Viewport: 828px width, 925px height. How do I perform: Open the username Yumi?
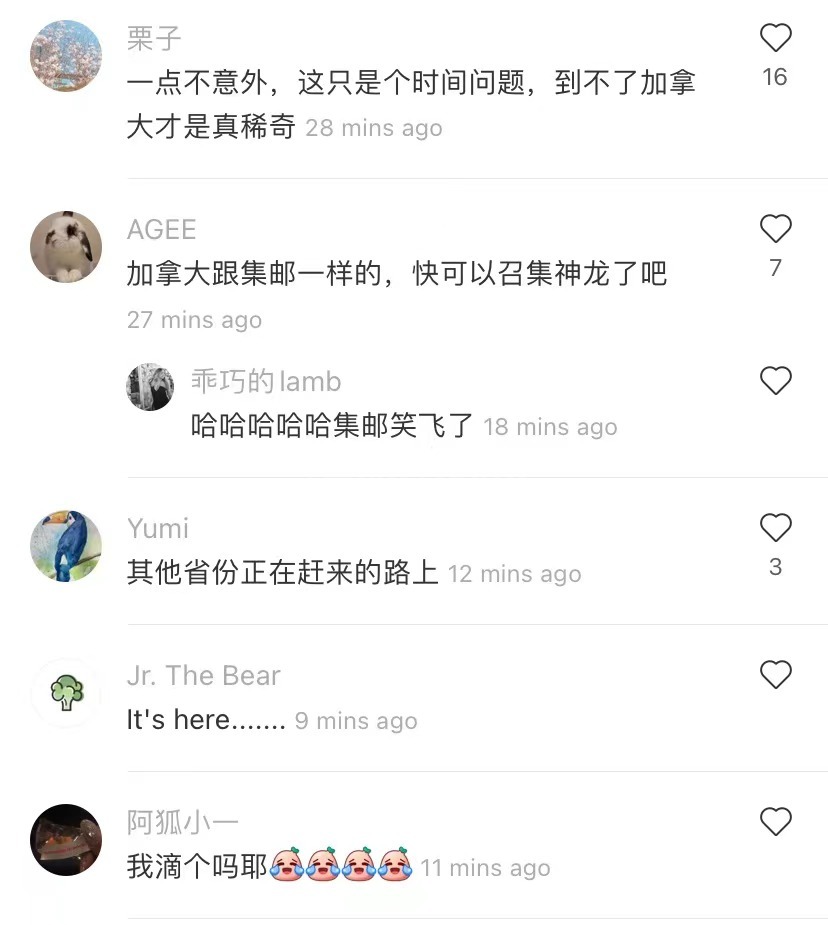point(158,528)
